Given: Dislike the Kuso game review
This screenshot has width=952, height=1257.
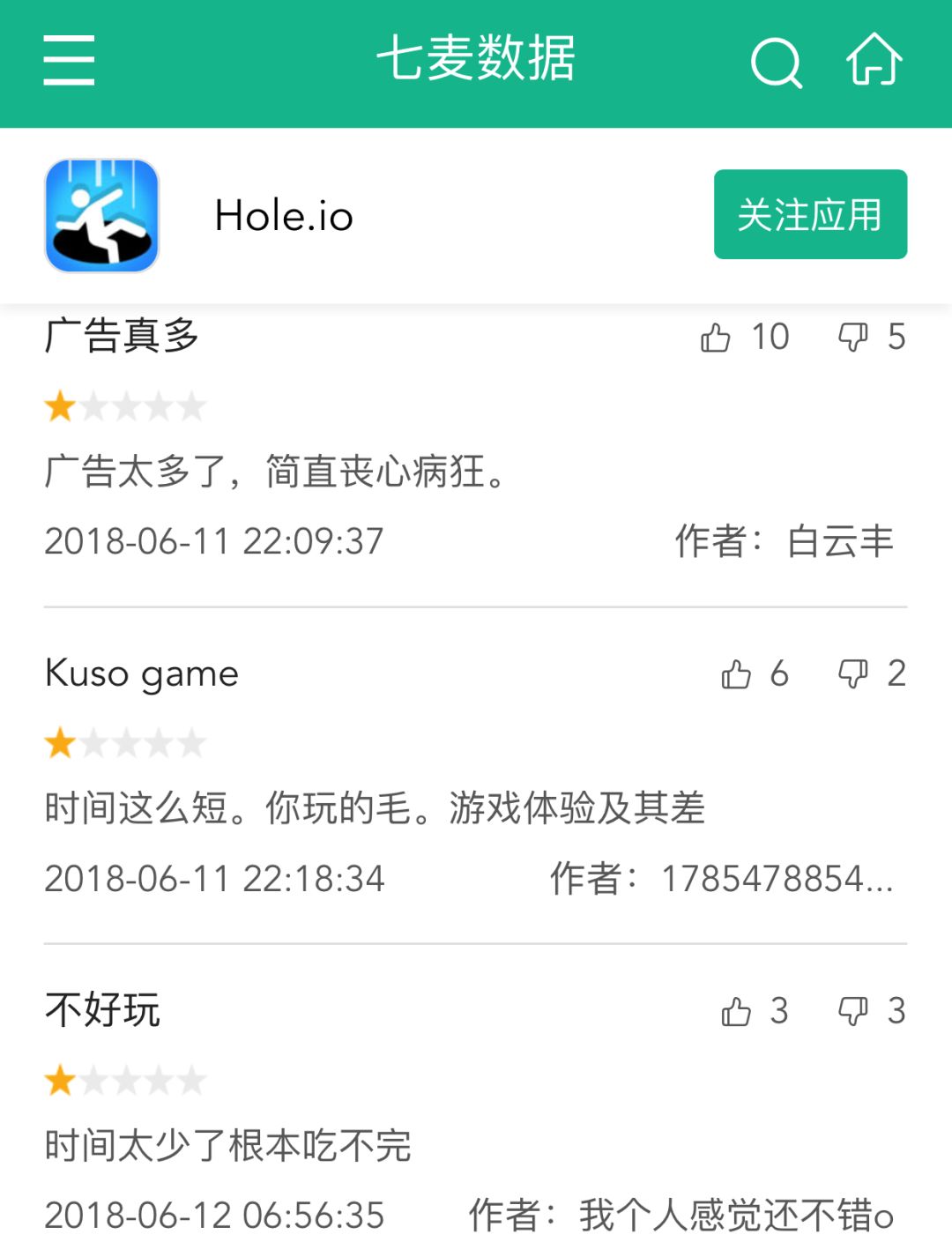Looking at the screenshot, I should [852, 674].
